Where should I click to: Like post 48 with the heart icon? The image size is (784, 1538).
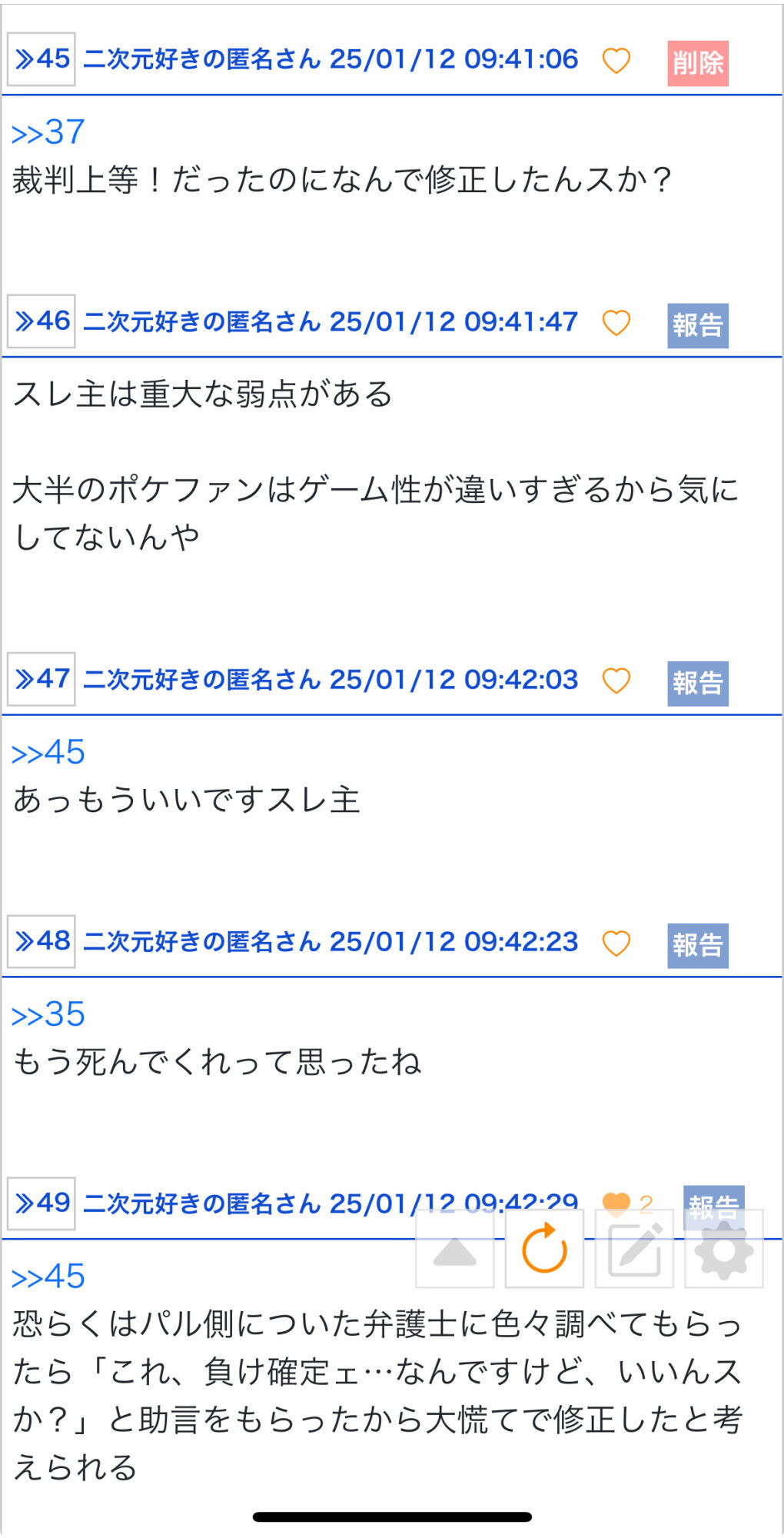pyautogui.click(x=616, y=943)
